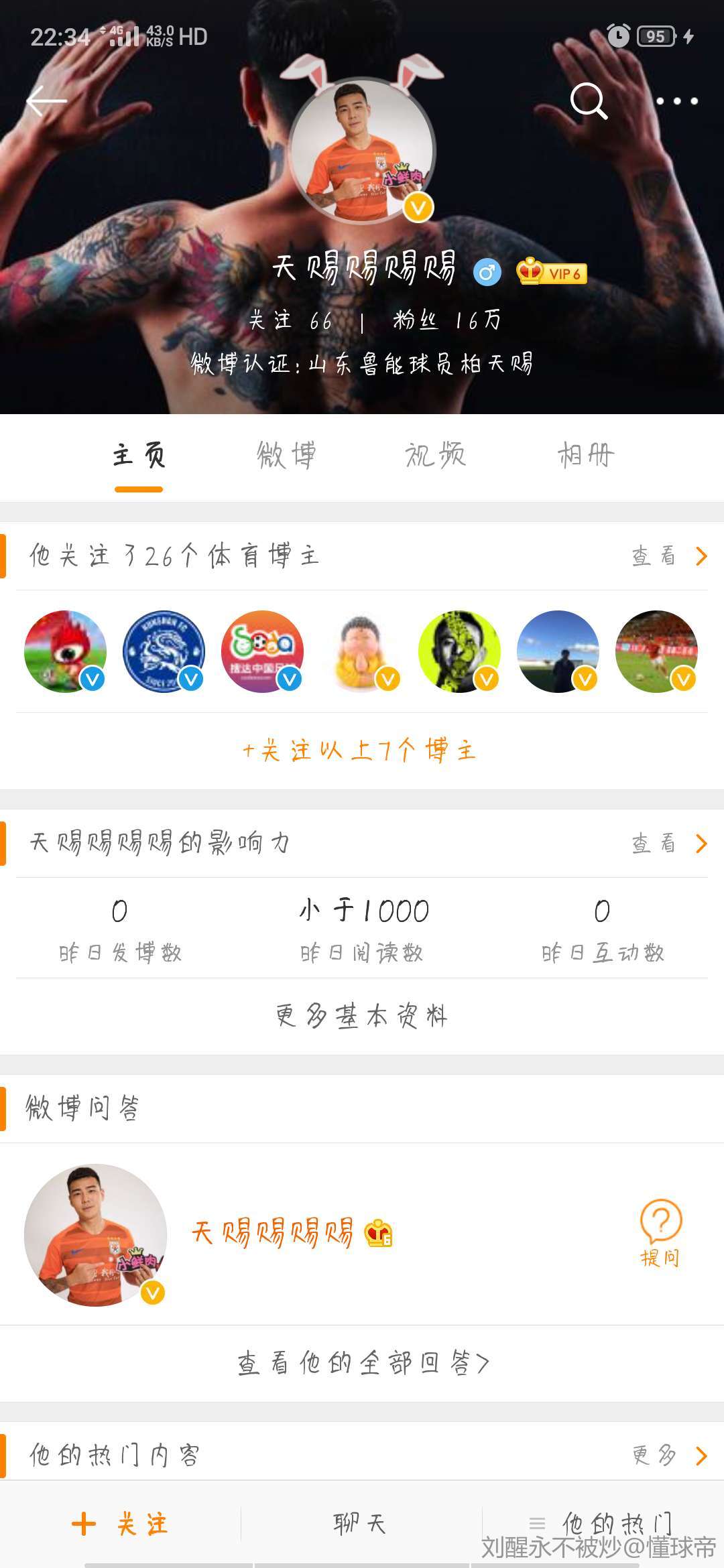
Task: View the 326 followed sports bloggers
Action: click(668, 556)
